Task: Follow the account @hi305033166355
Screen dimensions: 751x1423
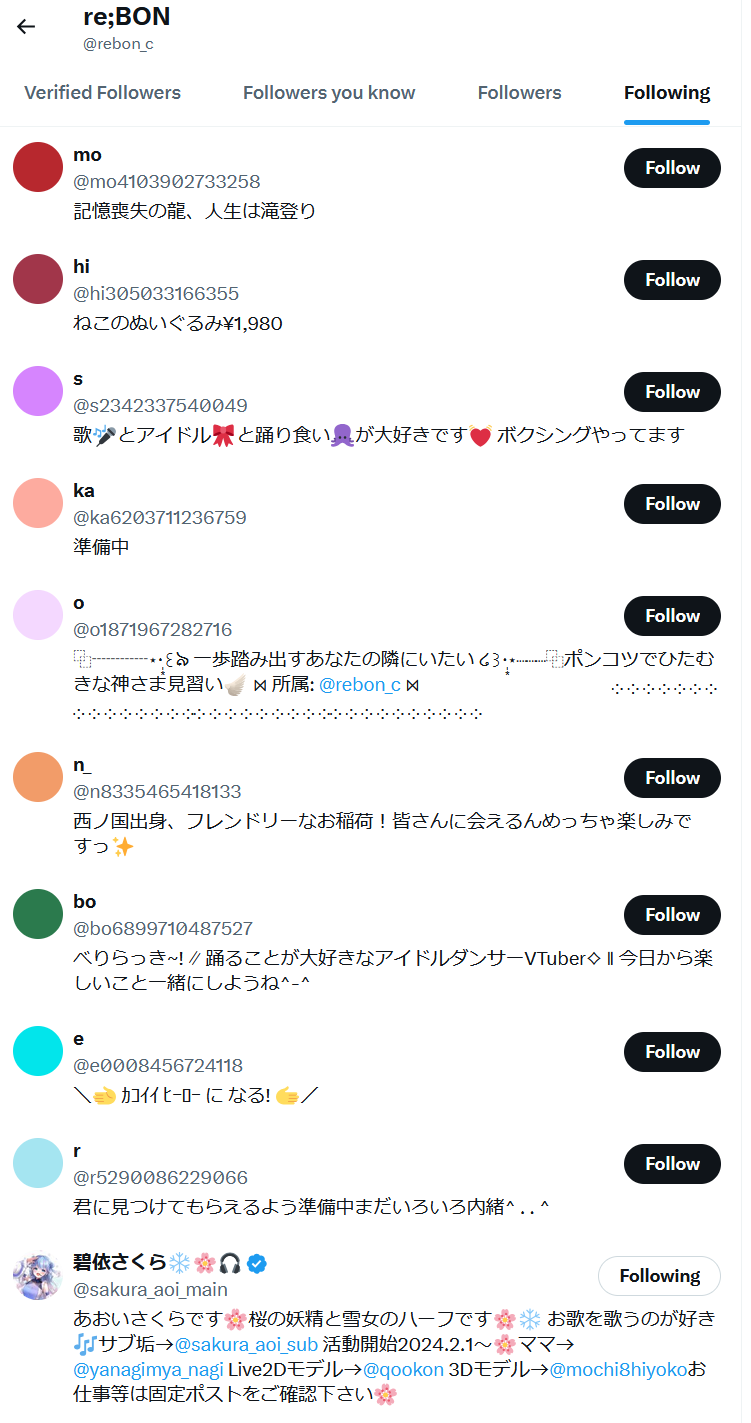Action: tap(672, 280)
